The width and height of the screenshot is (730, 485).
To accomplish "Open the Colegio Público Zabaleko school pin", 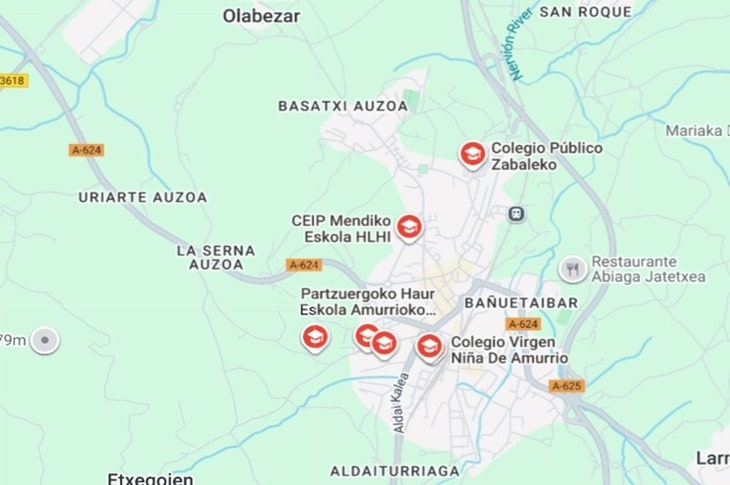I will [472, 154].
